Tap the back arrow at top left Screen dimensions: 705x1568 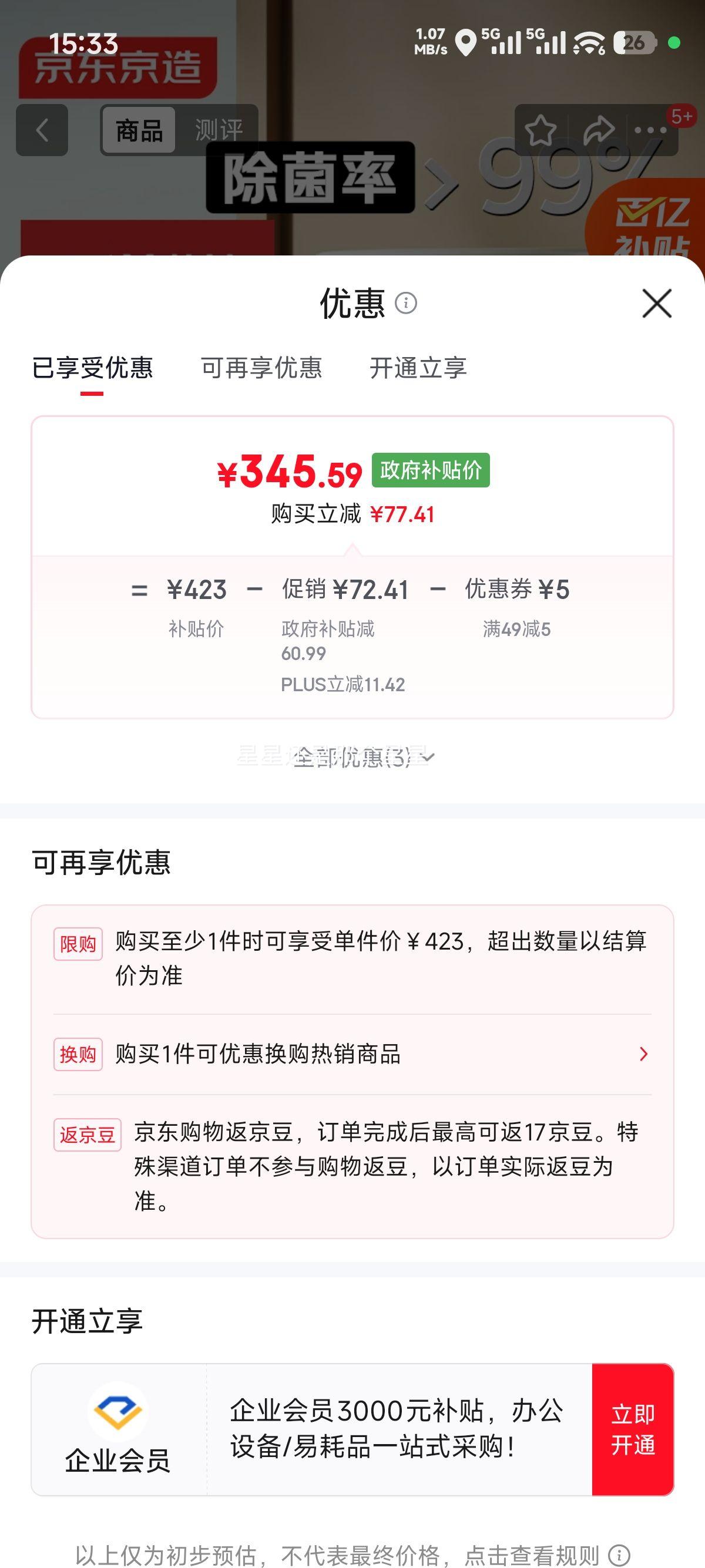pyautogui.click(x=41, y=130)
